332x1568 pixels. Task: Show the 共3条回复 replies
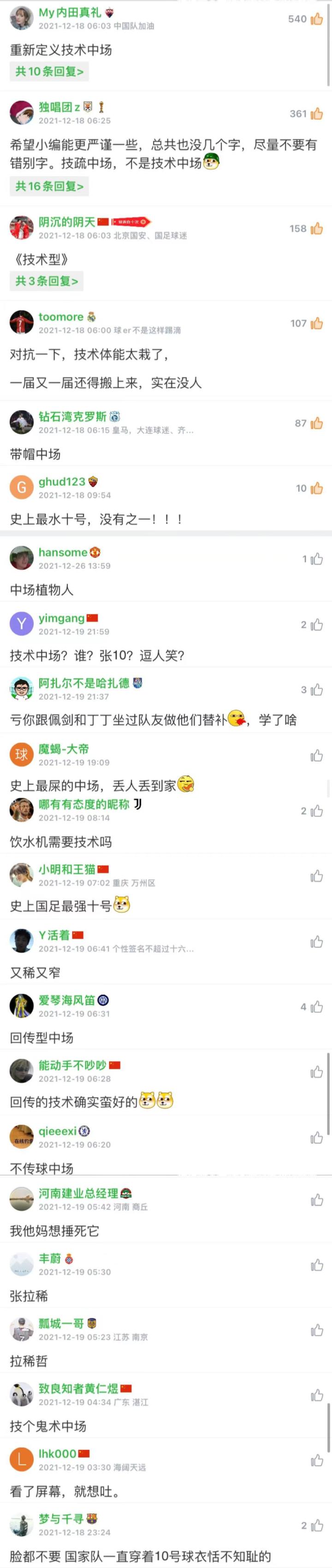click(47, 281)
